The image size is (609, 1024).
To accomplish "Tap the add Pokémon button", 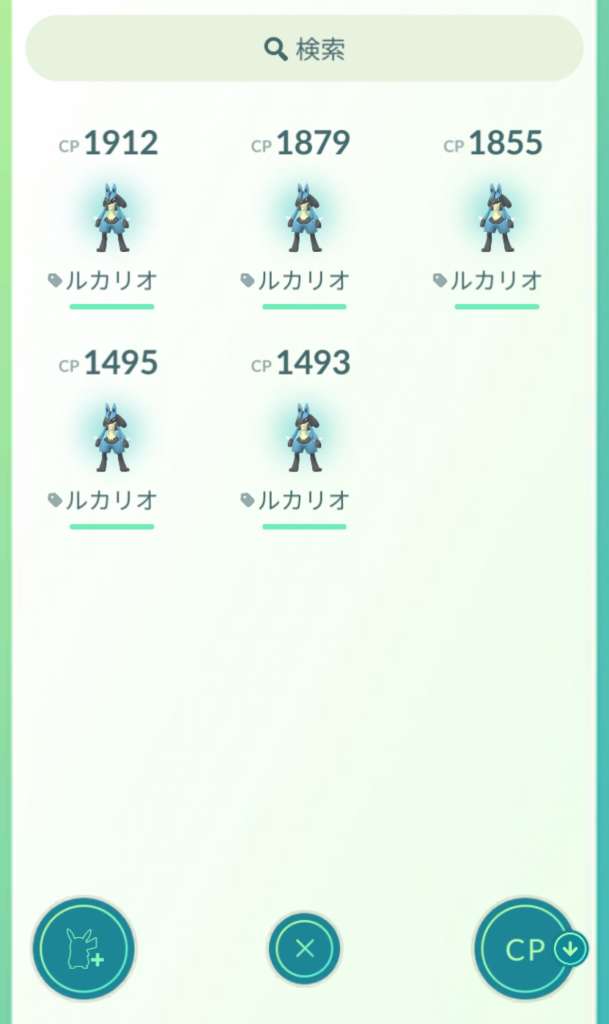I will 84,949.
